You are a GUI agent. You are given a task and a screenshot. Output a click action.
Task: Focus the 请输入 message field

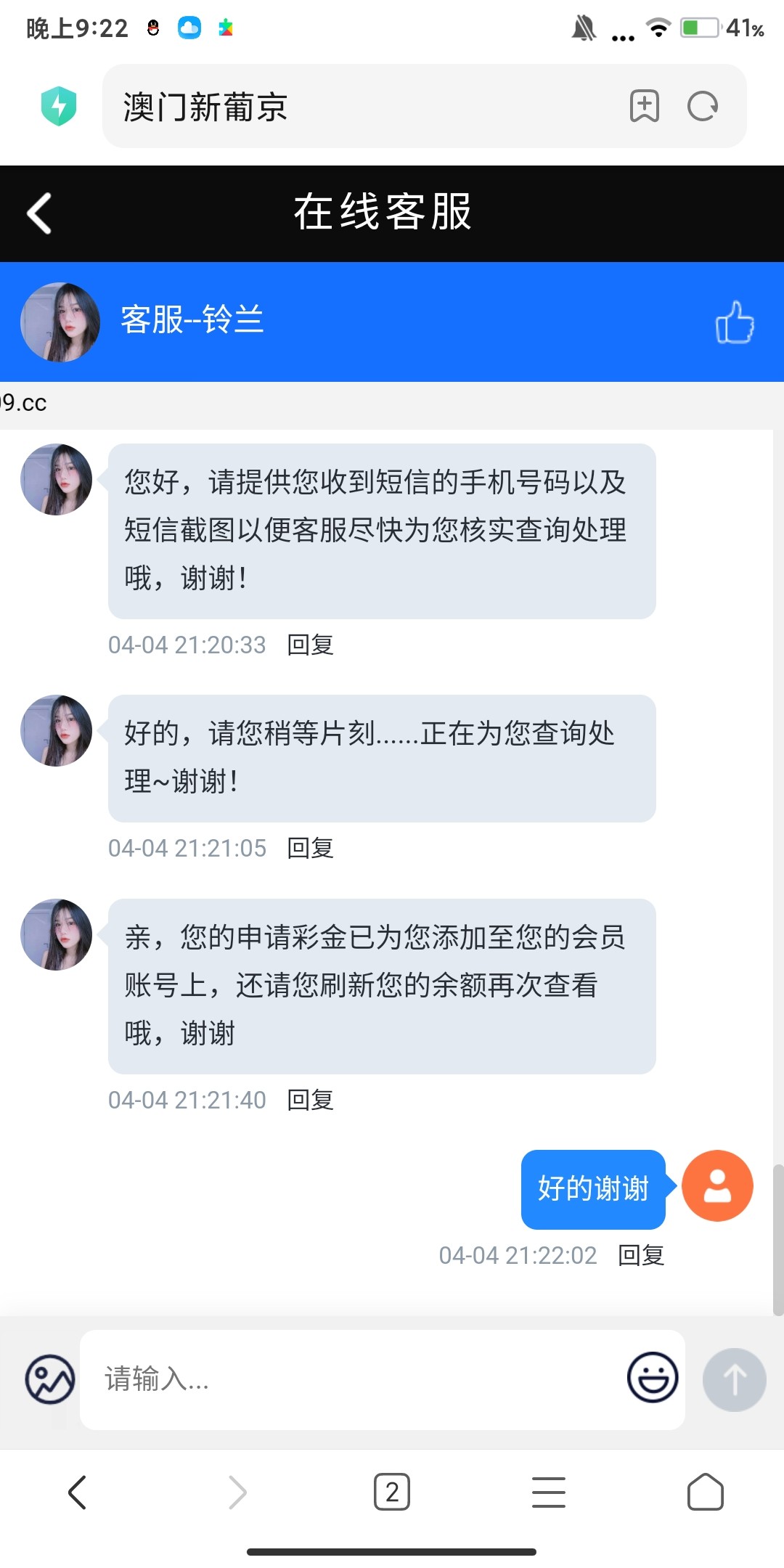pyautogui.click(x=356, y=1379)
